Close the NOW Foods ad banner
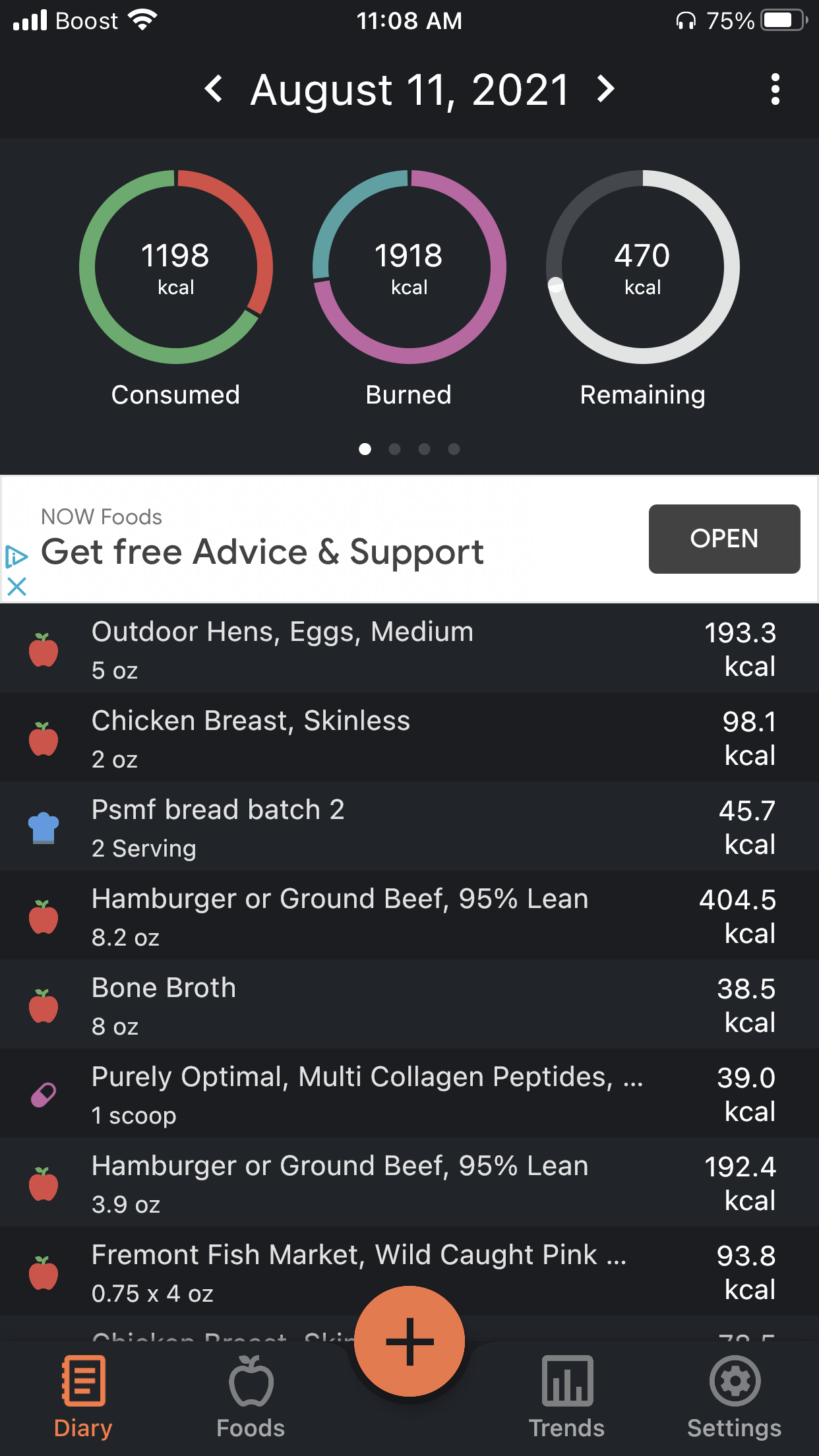 (16, 586)
